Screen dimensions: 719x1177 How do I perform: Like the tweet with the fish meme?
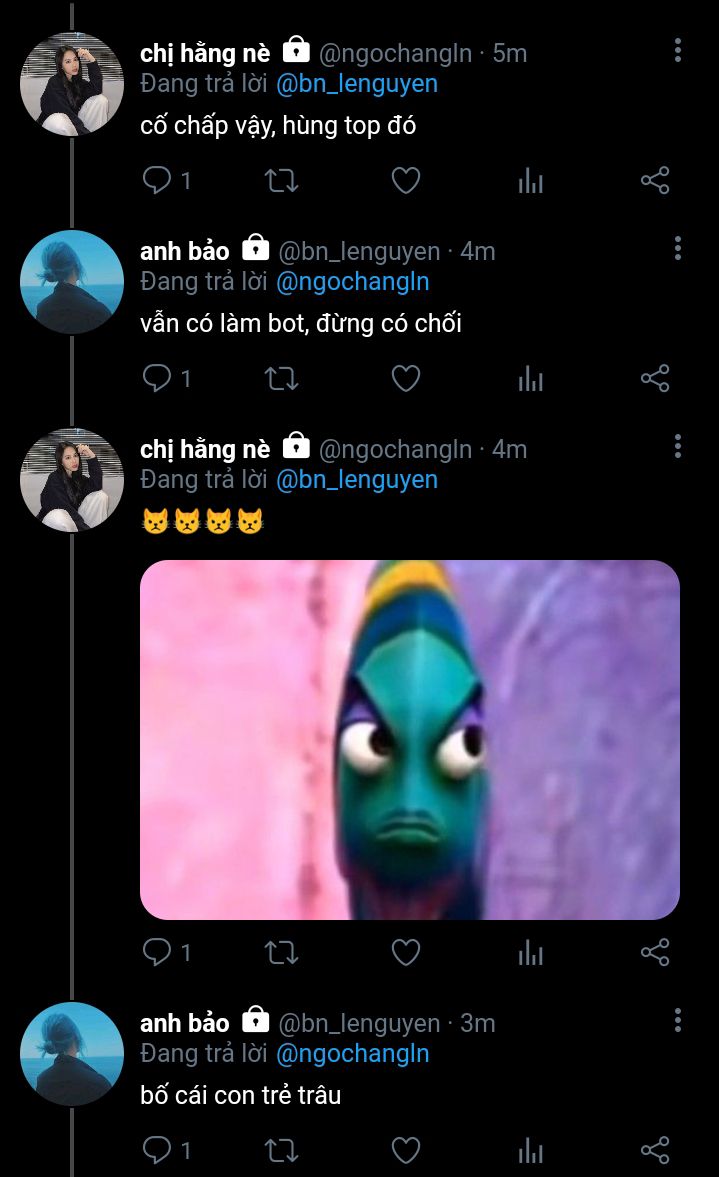click(x=405, y=952)
